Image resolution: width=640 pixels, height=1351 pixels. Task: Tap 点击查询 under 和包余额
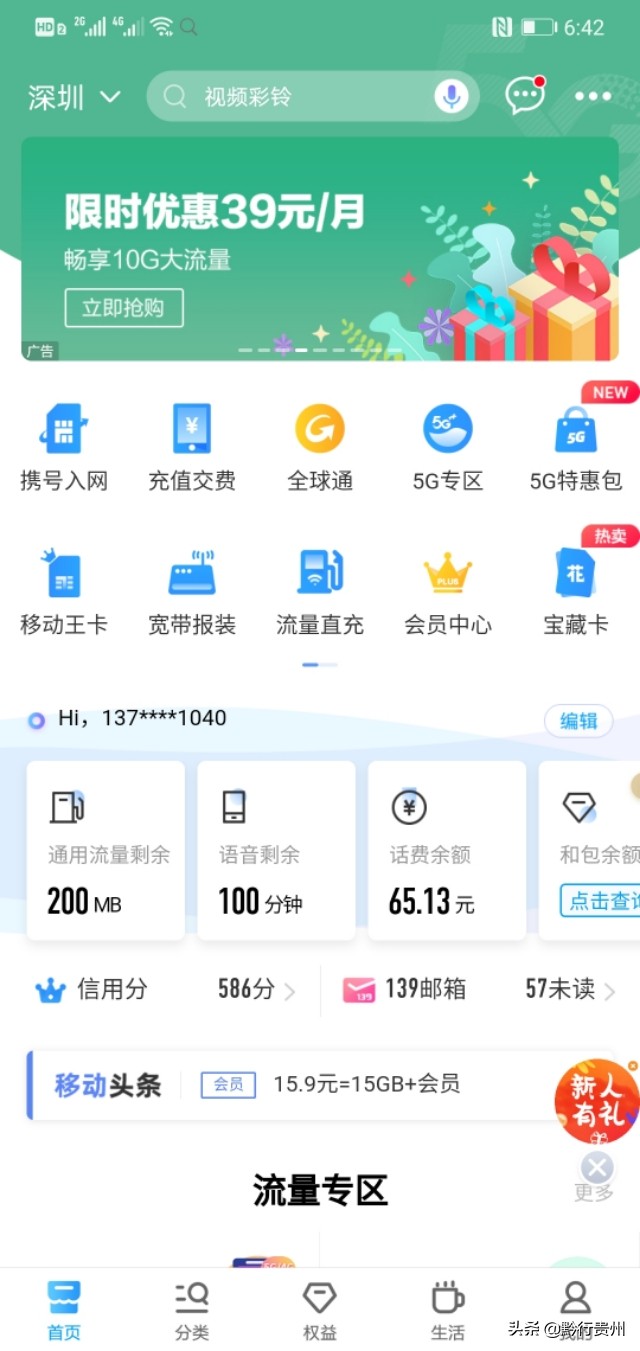coord(602,901)
